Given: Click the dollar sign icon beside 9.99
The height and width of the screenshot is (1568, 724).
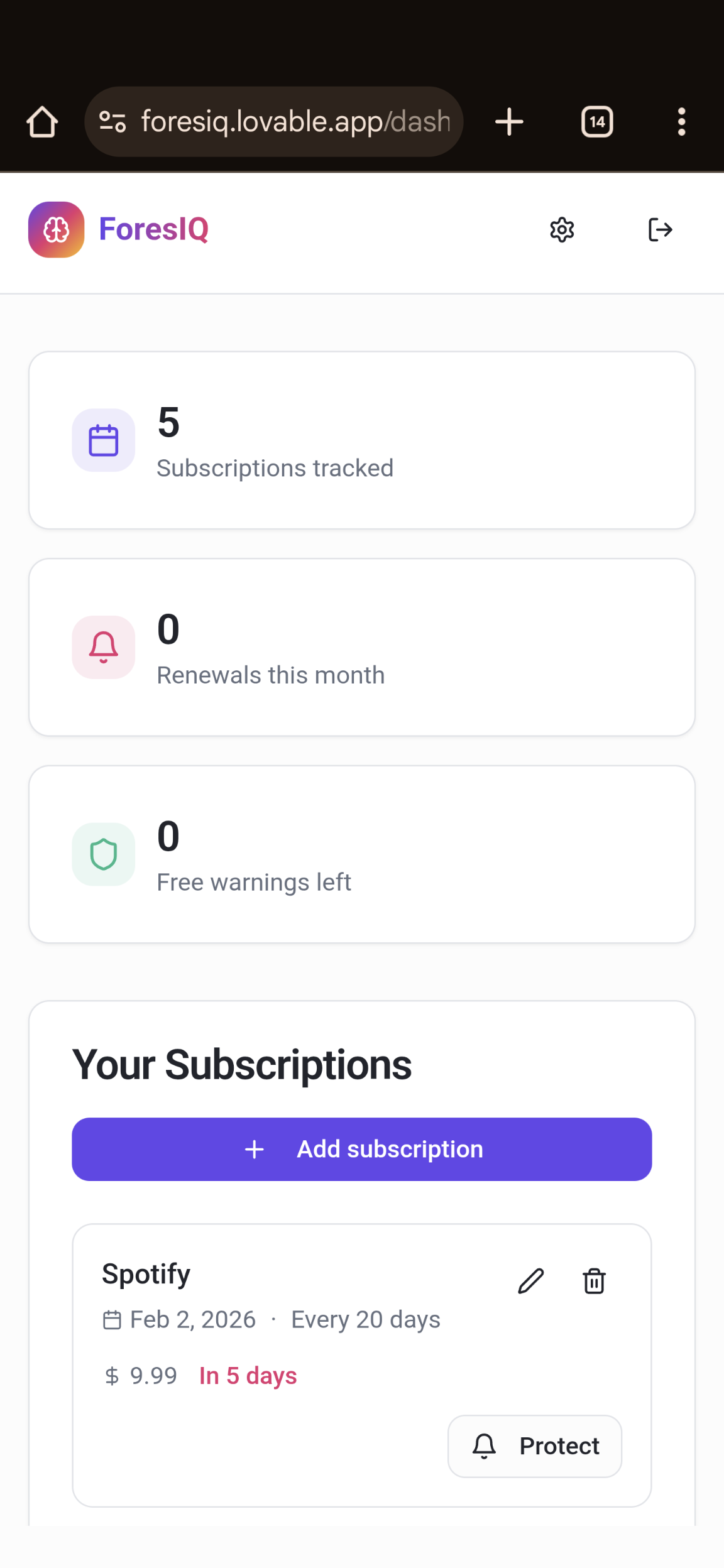Looking at the screenshot, I should pos(112,1375).
